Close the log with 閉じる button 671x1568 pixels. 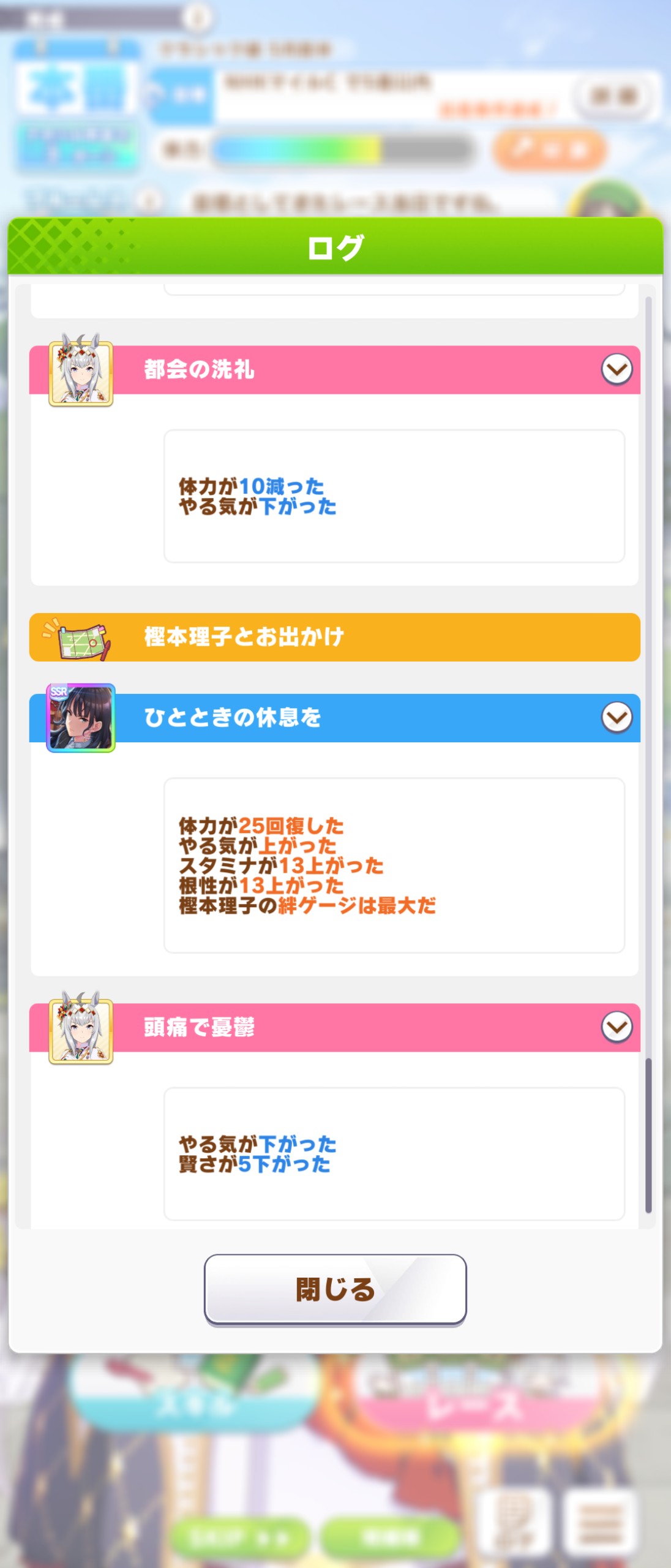coord(335,1289)
